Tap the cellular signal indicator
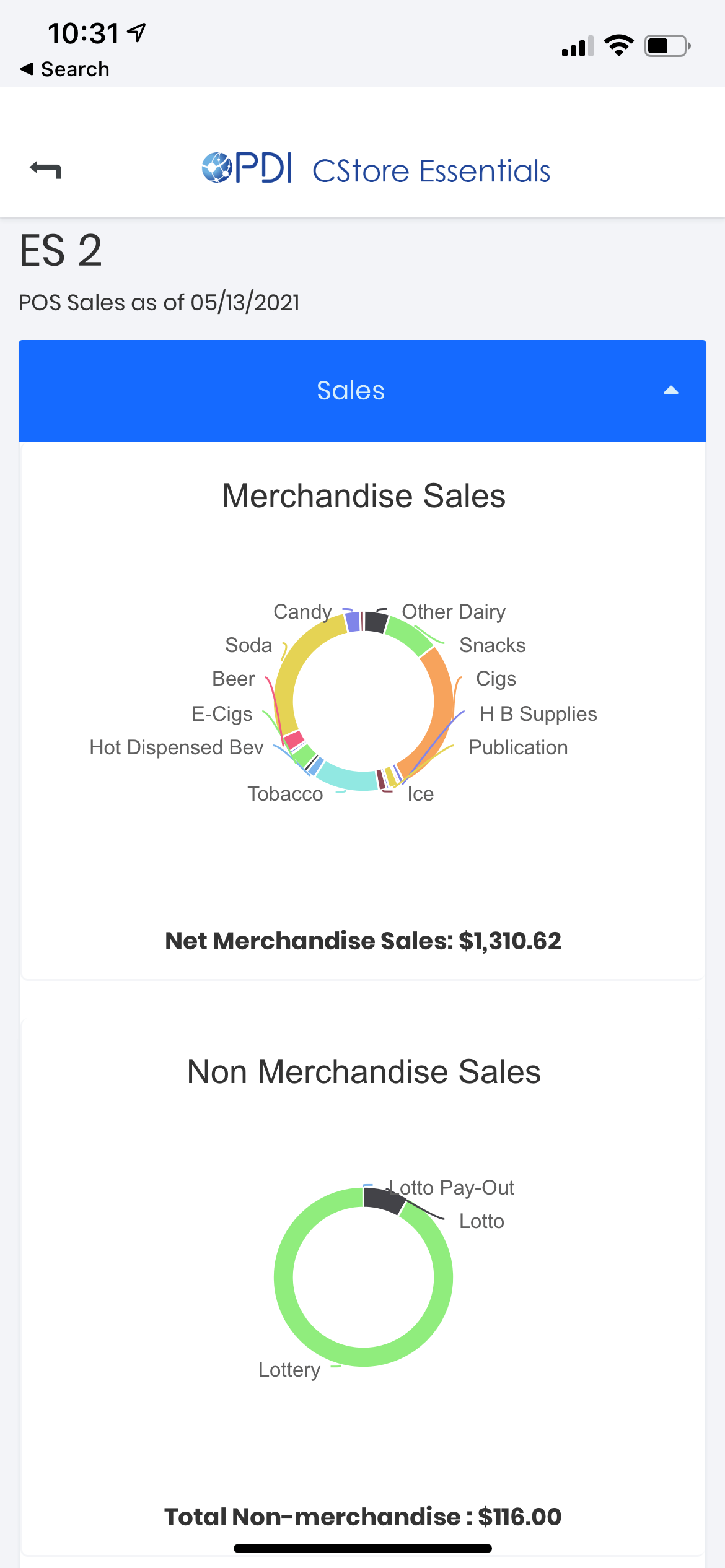725x1568 pixels. click(x=576, y=45)
